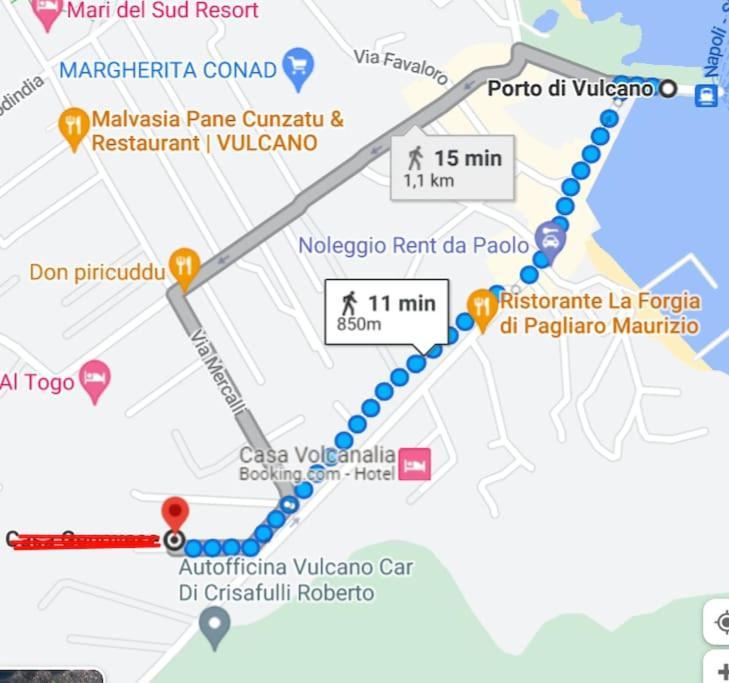Select the 15 min walking route

point(453,165)
